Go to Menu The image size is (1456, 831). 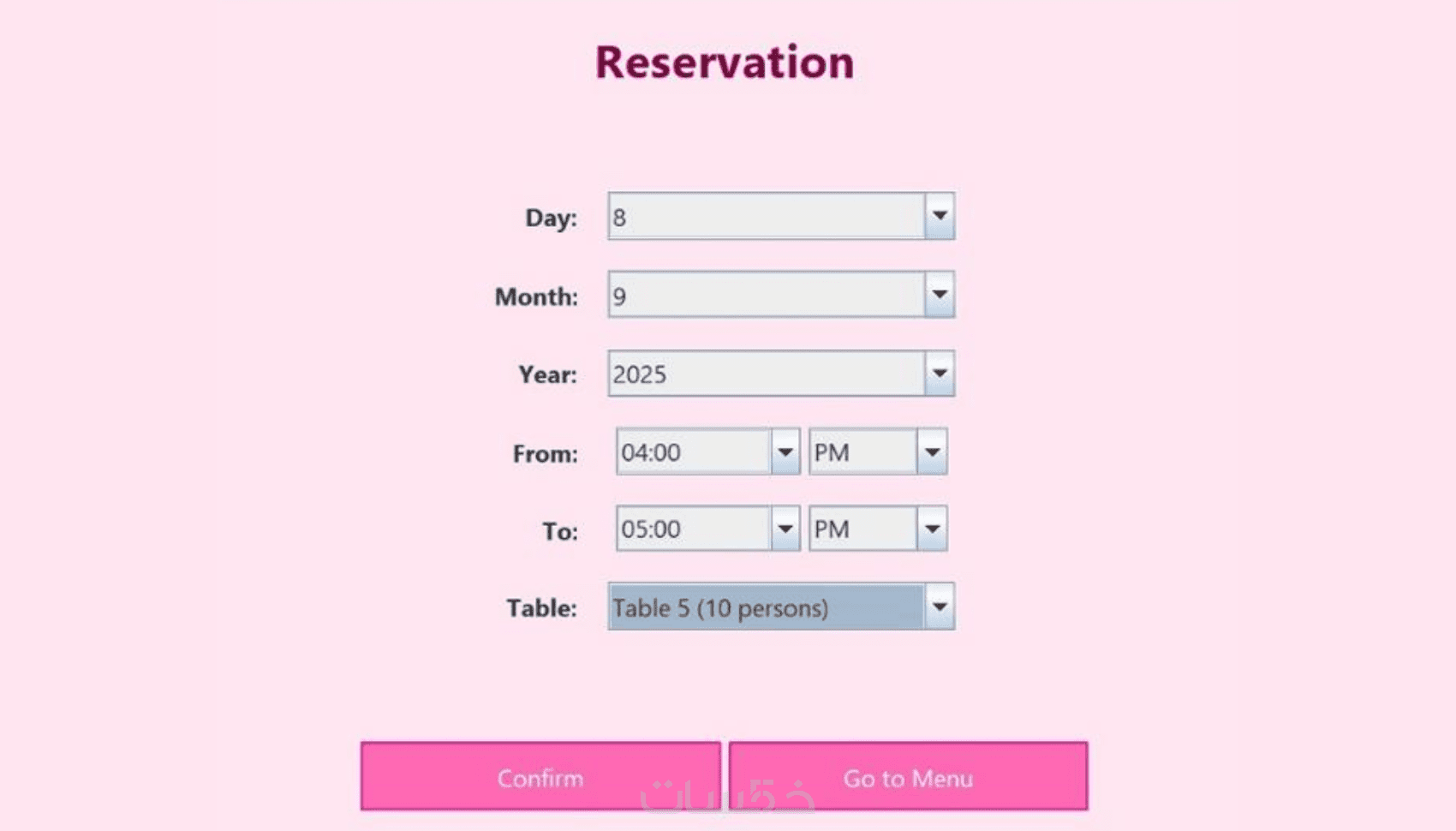coord(908,777)
